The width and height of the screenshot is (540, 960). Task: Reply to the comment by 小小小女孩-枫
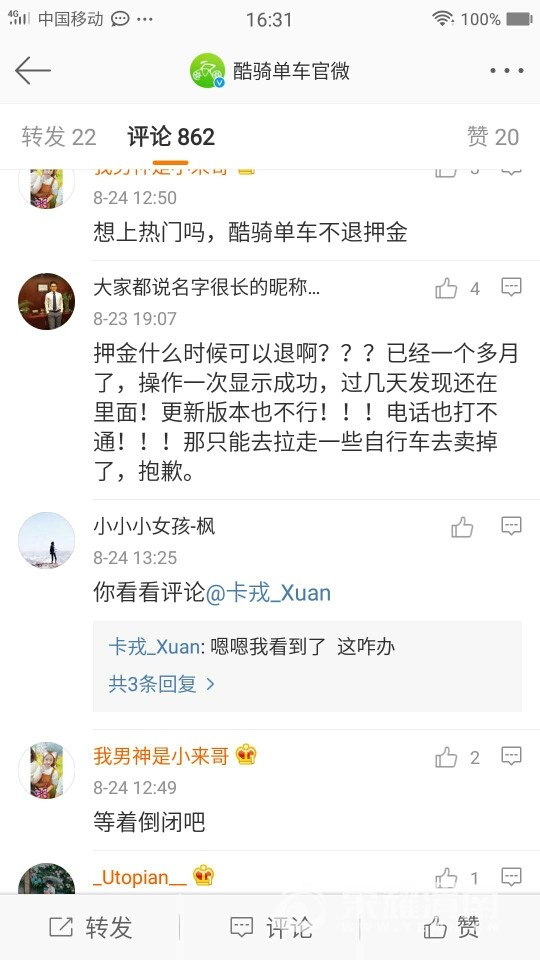pos(511,526)
